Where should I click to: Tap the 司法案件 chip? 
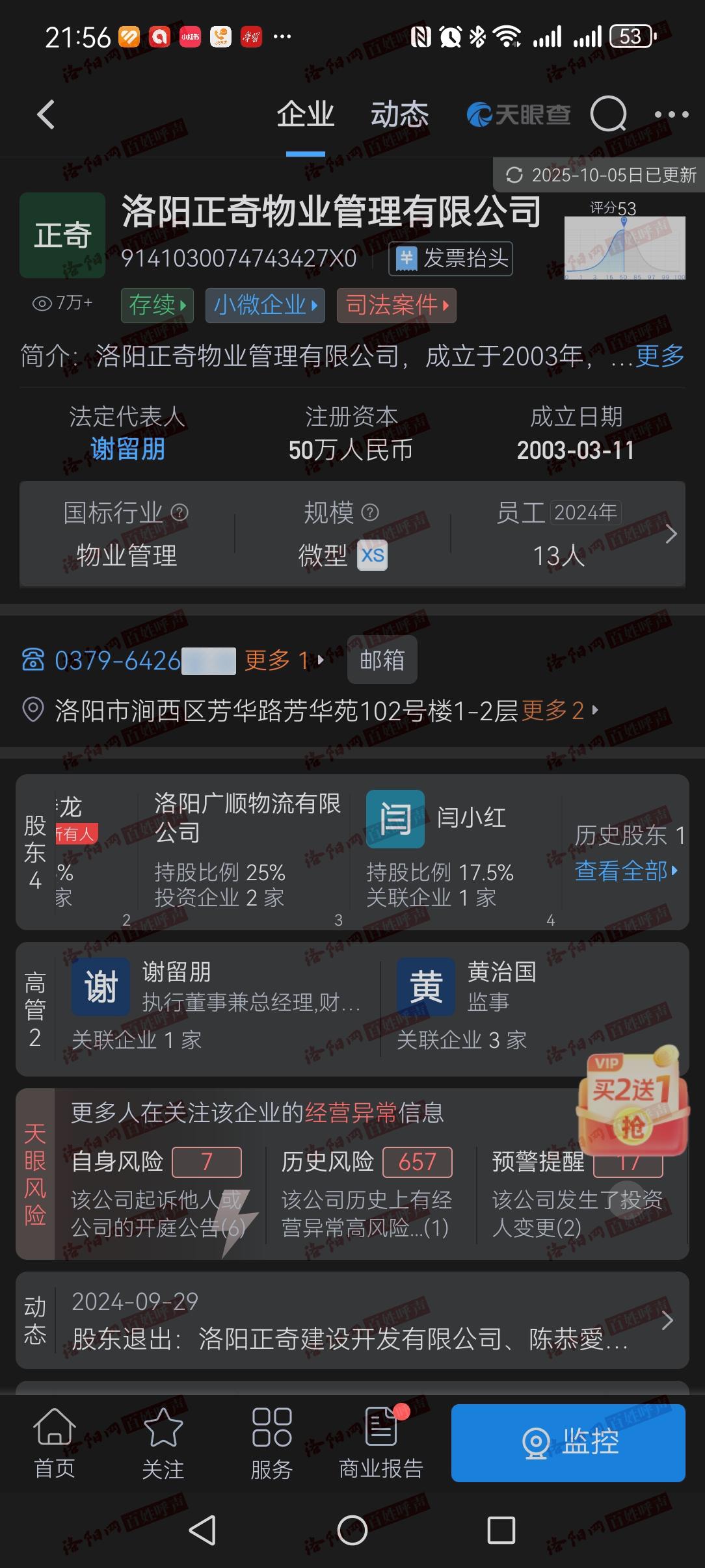coord(396,305)
